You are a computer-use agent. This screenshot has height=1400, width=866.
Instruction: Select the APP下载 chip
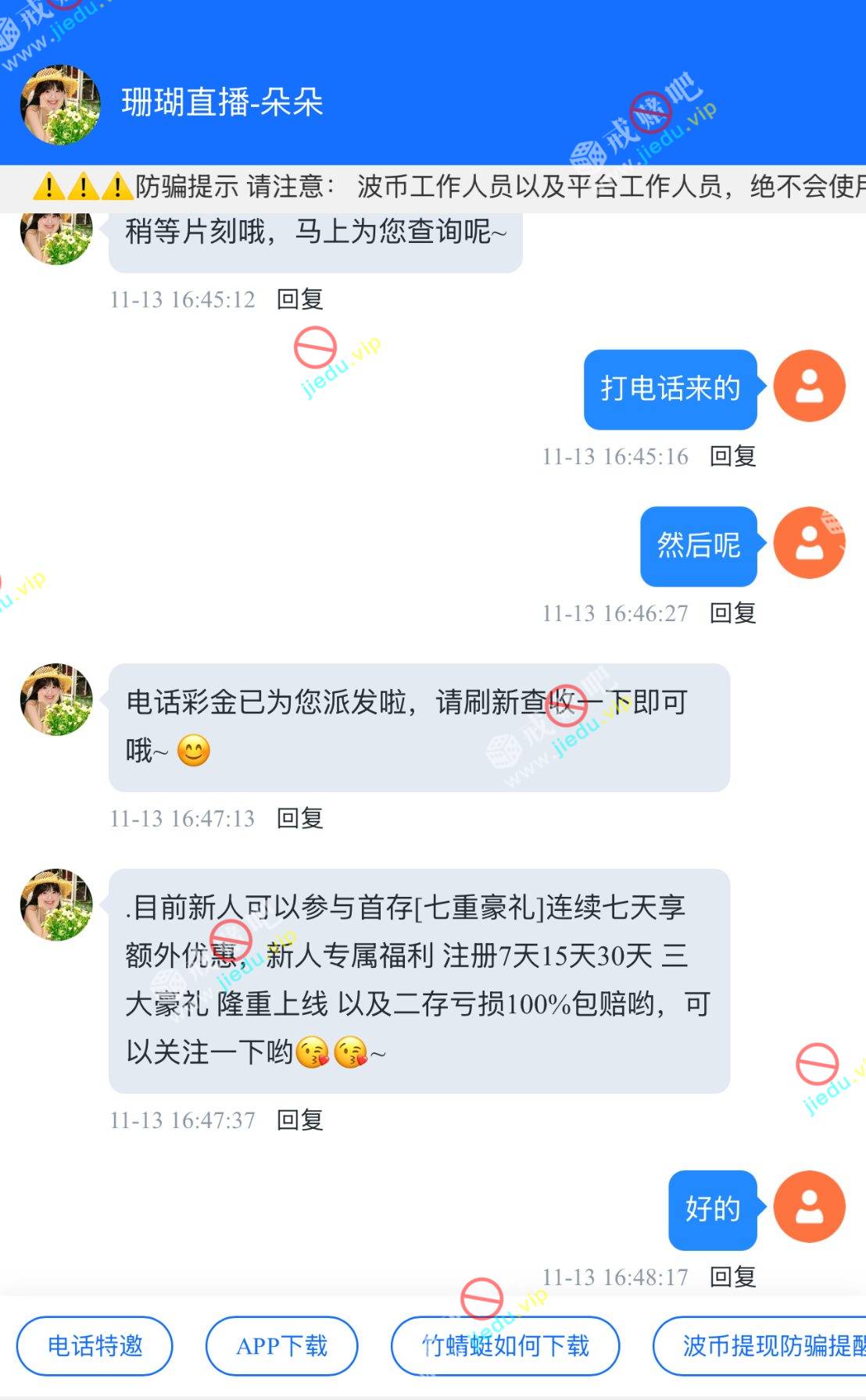pos(281,1345)
